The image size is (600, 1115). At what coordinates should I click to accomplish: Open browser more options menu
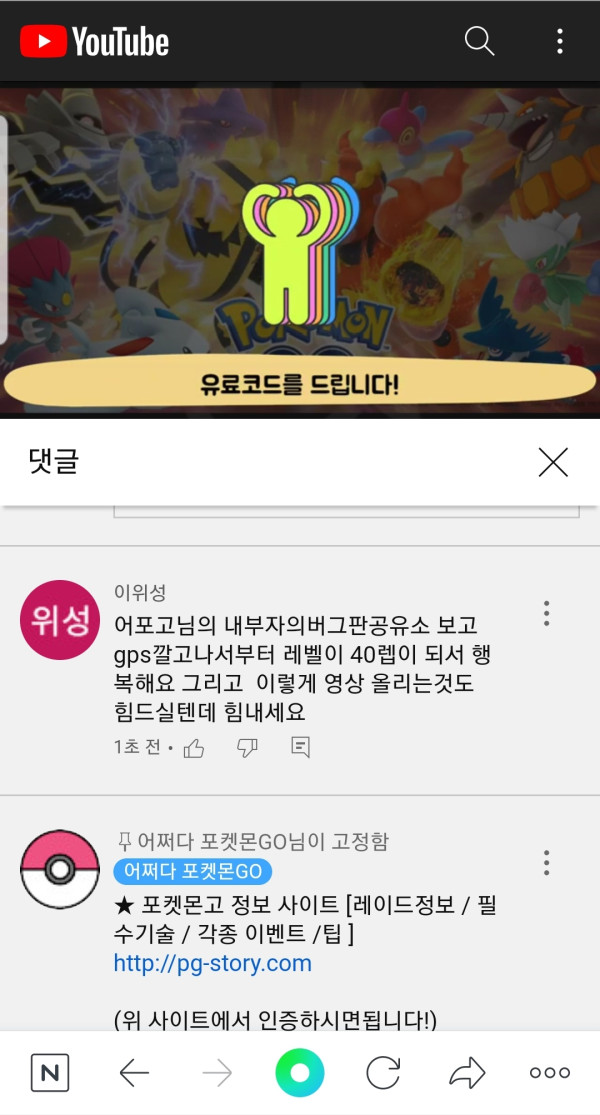(549, 1073)
